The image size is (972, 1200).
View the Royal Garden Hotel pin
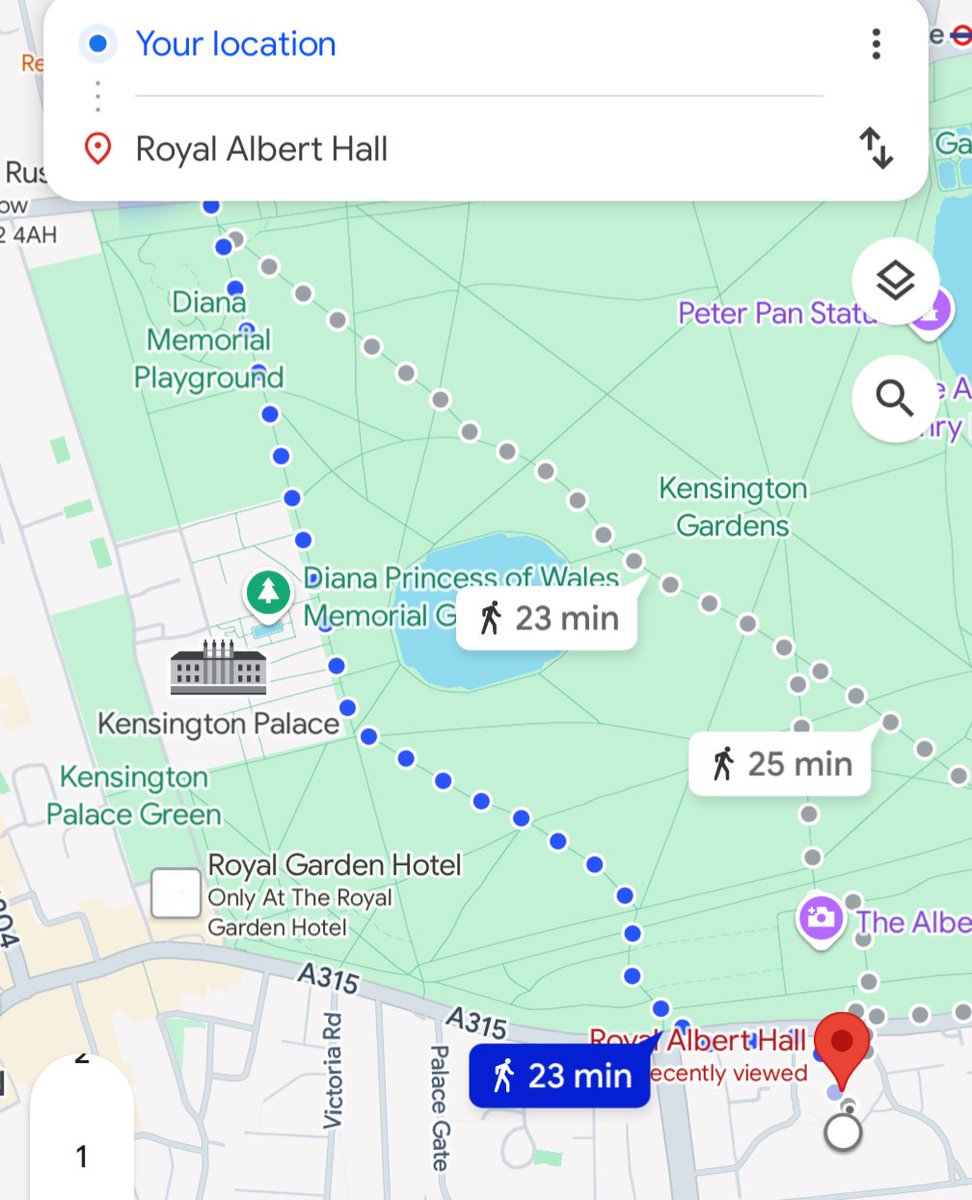[x=175, y=893]
